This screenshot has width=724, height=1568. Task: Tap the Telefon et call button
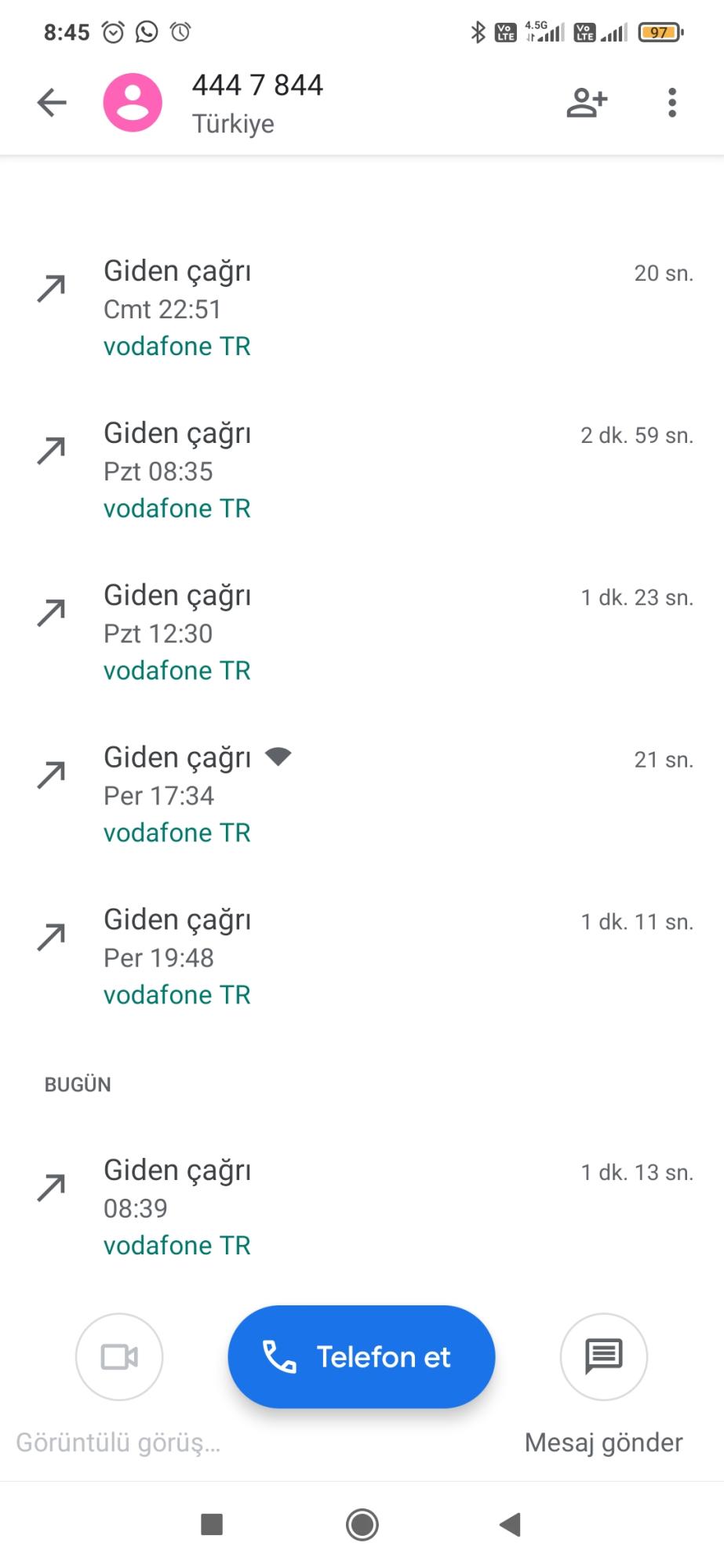[x=362, y=1356]
